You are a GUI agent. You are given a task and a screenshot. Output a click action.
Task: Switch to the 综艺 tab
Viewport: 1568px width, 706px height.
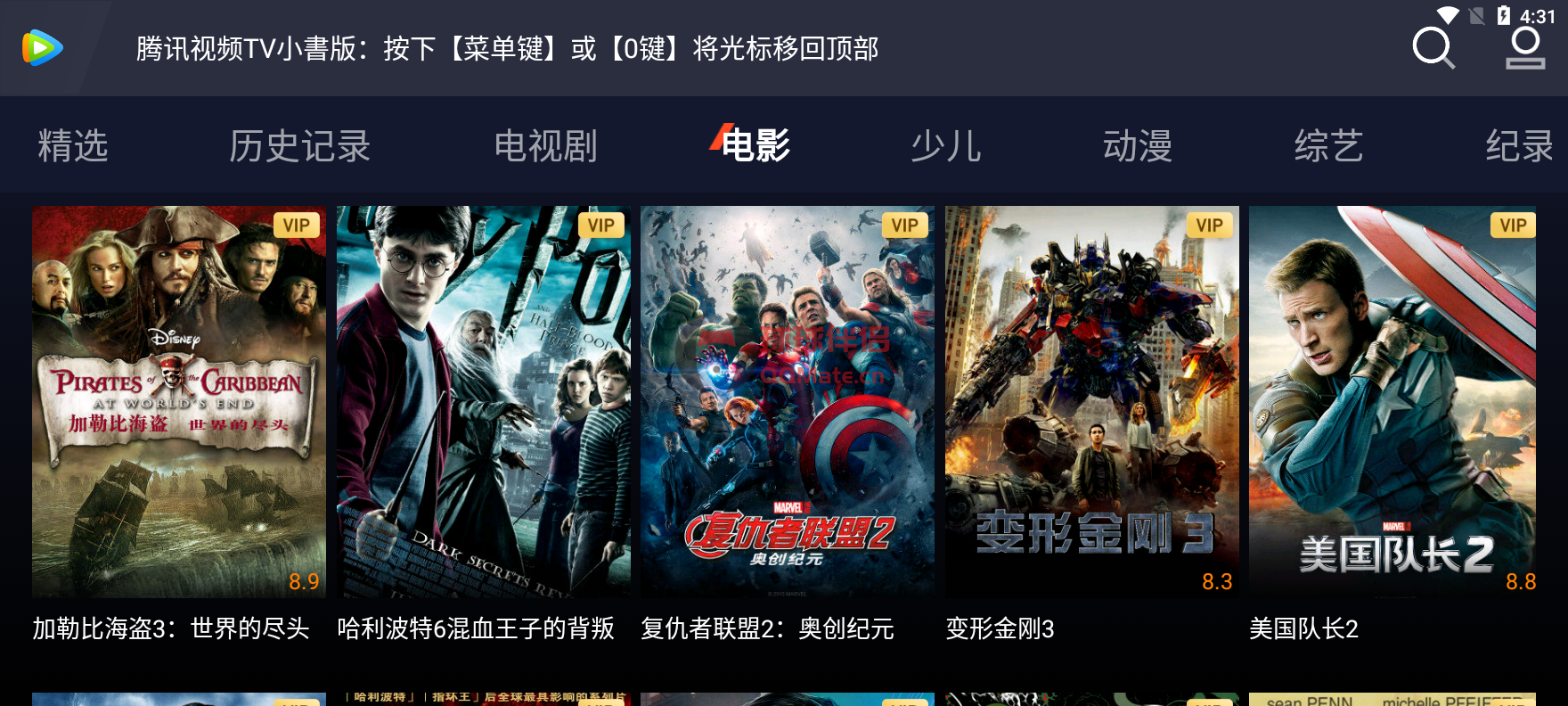[1328, 146]
